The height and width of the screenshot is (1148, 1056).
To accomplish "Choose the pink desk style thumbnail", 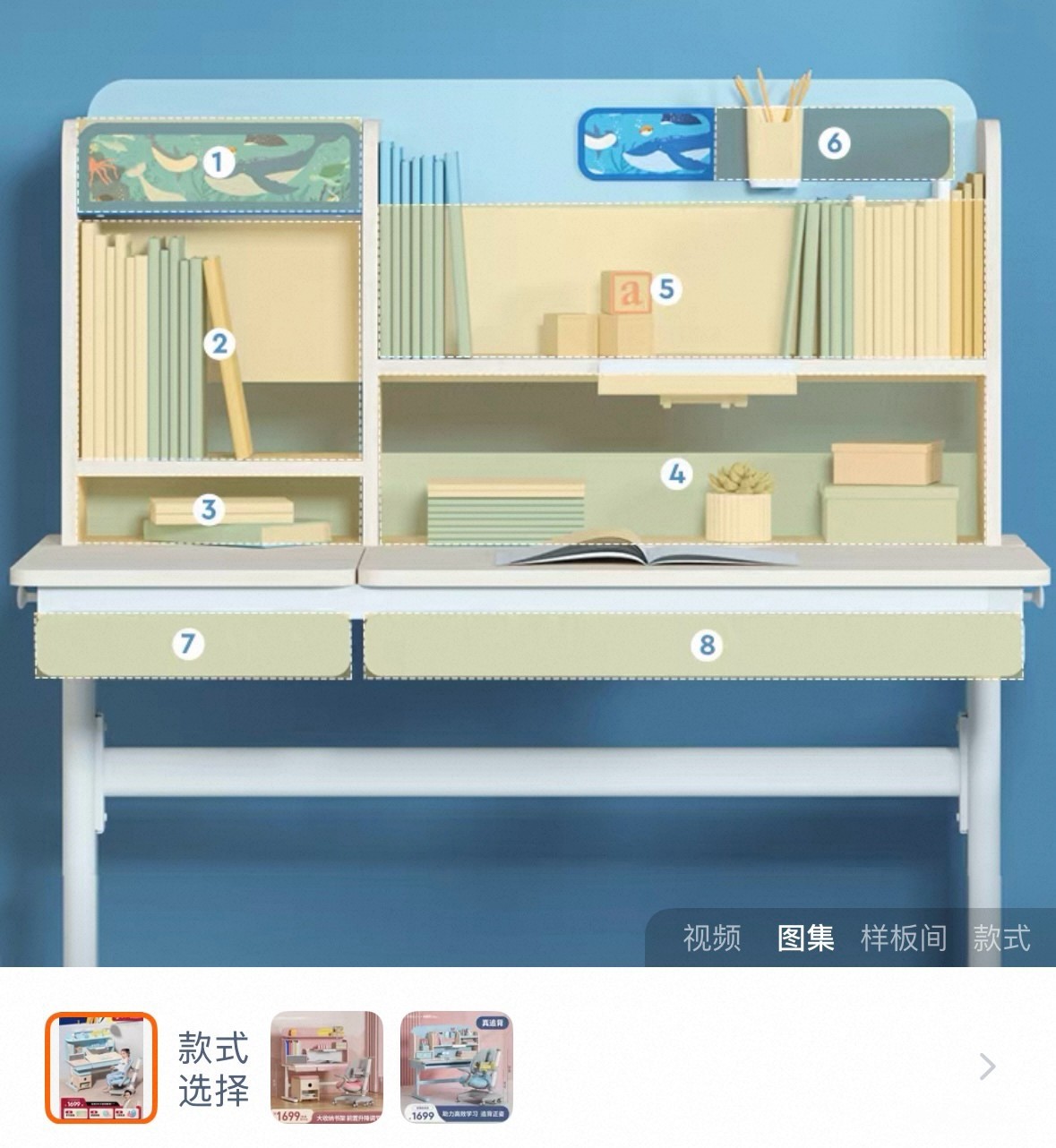I will 327,1067.
